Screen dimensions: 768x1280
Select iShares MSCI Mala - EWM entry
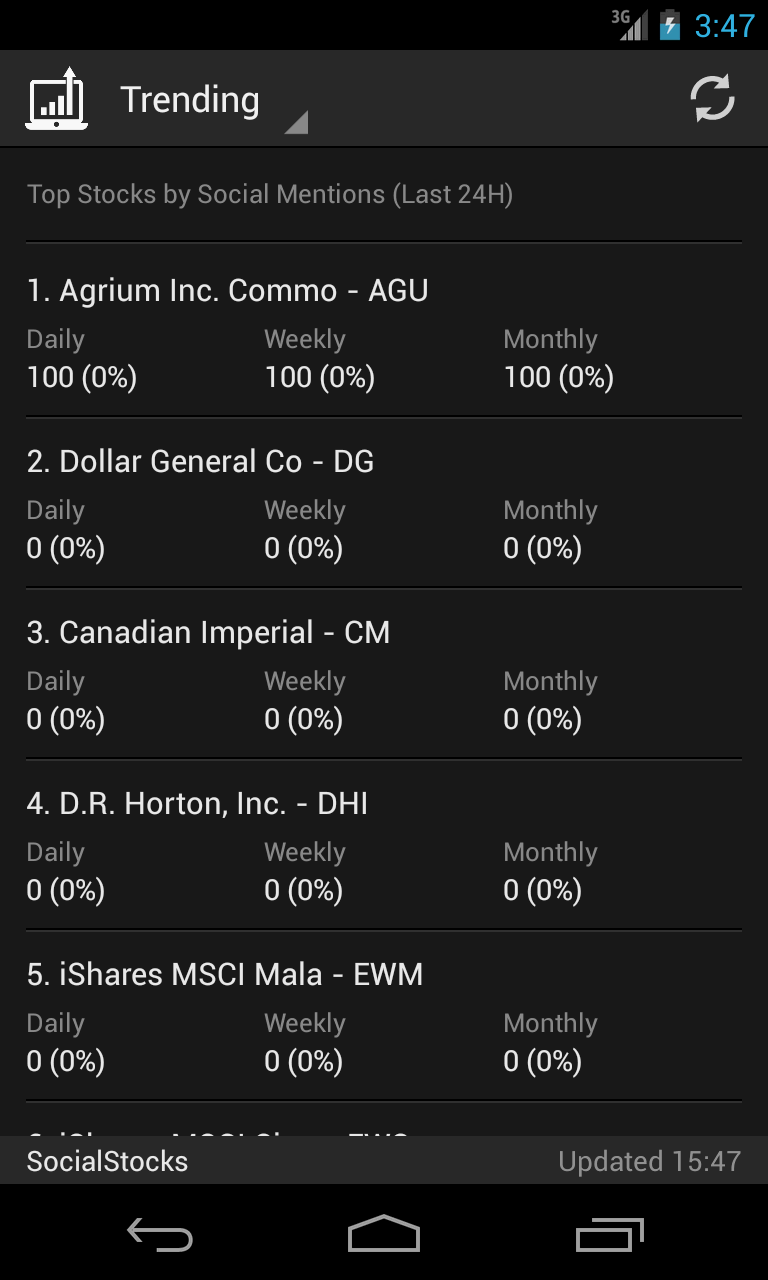224,974
